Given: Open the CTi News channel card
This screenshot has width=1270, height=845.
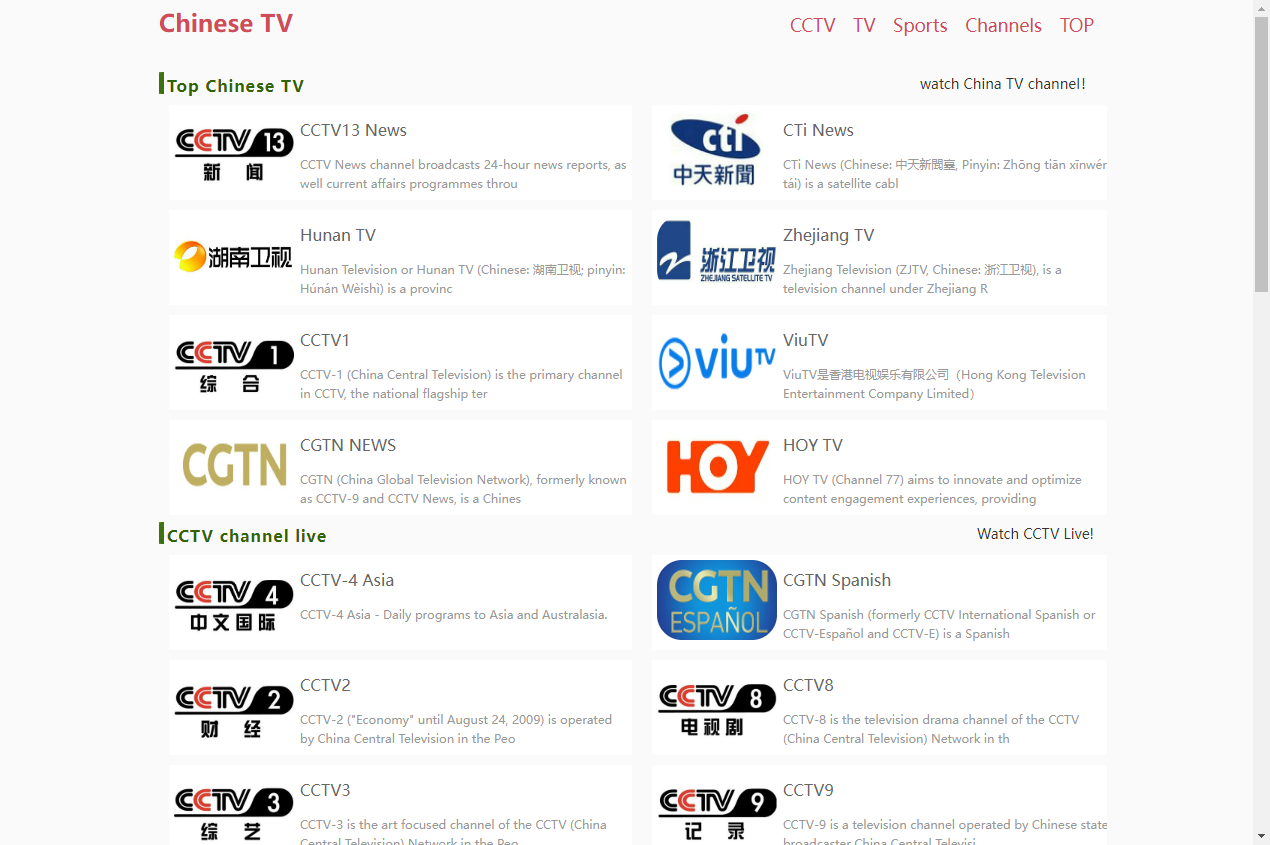Looking at the screenshot, I should point(818,130).
